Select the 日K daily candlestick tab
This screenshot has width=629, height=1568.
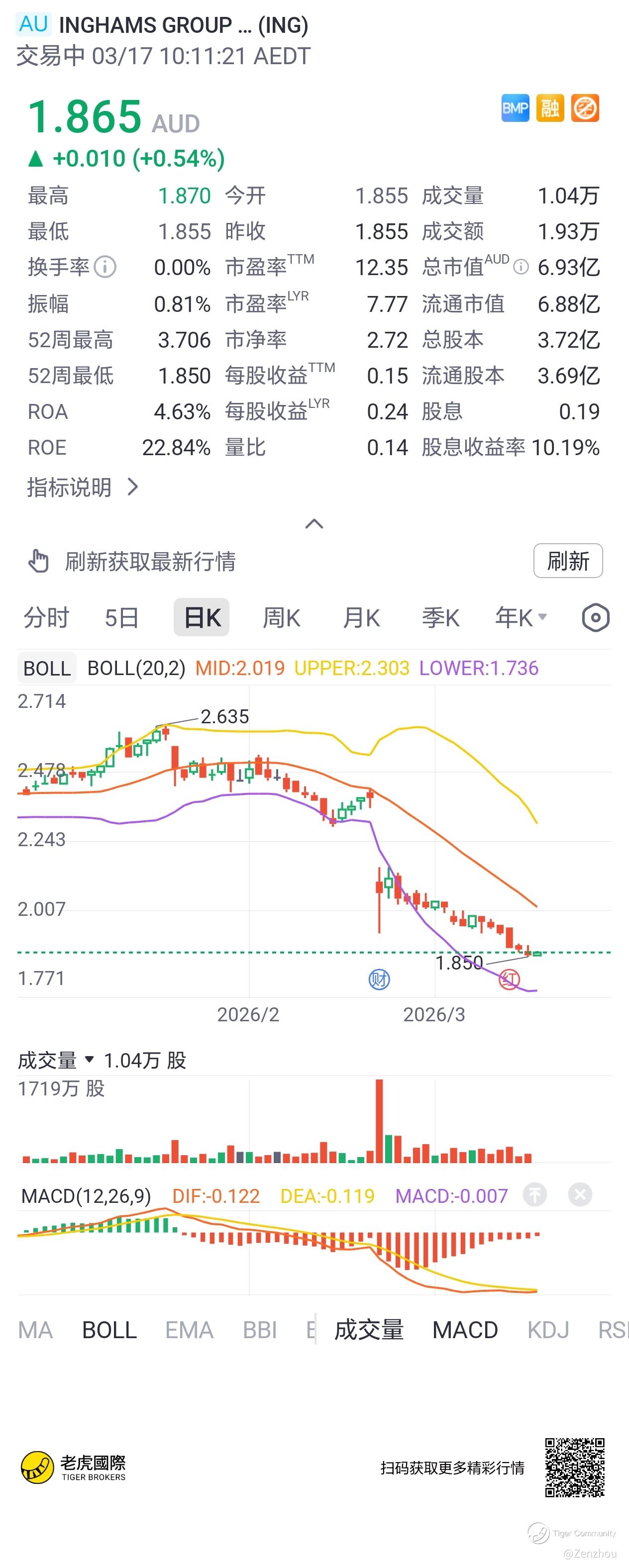202,618
